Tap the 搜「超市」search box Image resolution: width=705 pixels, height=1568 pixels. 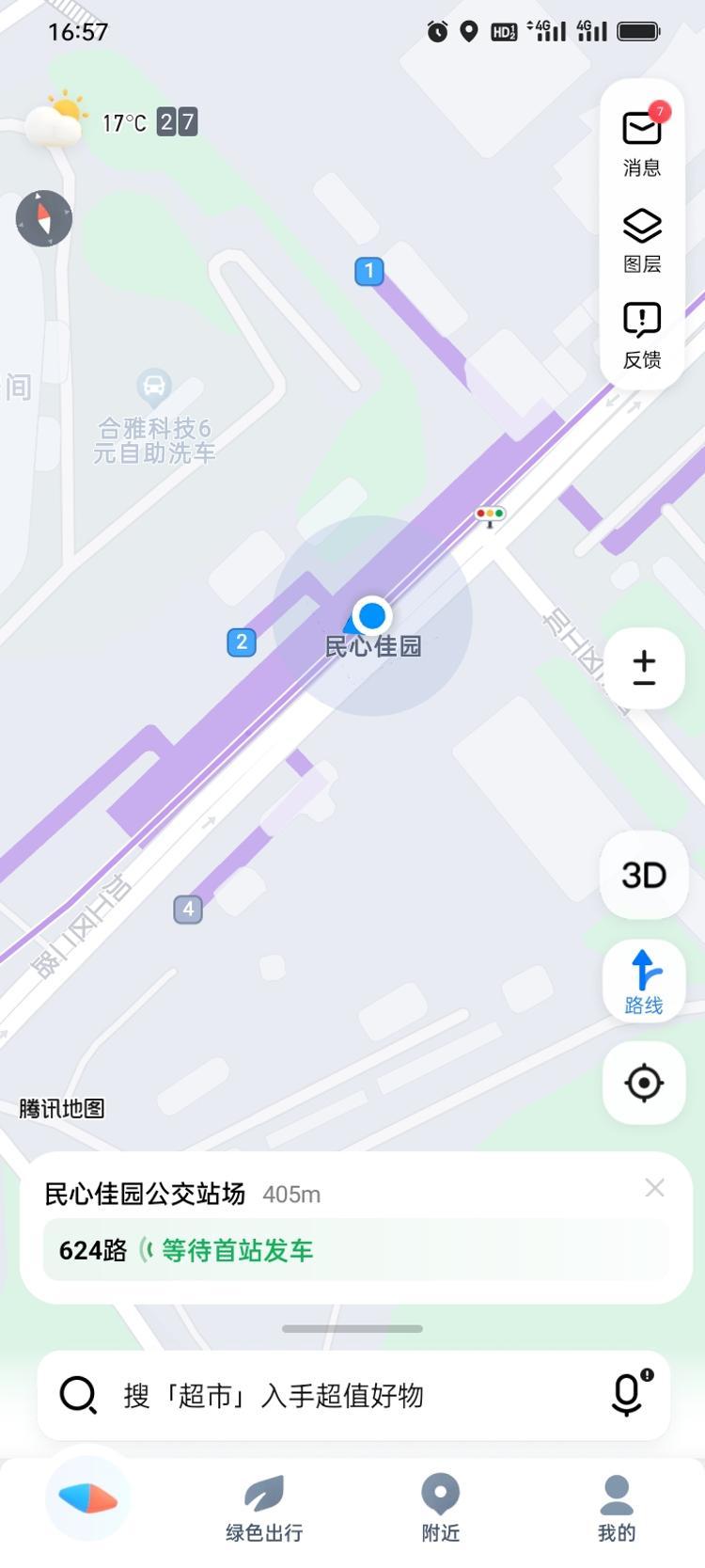point(353,1395)
